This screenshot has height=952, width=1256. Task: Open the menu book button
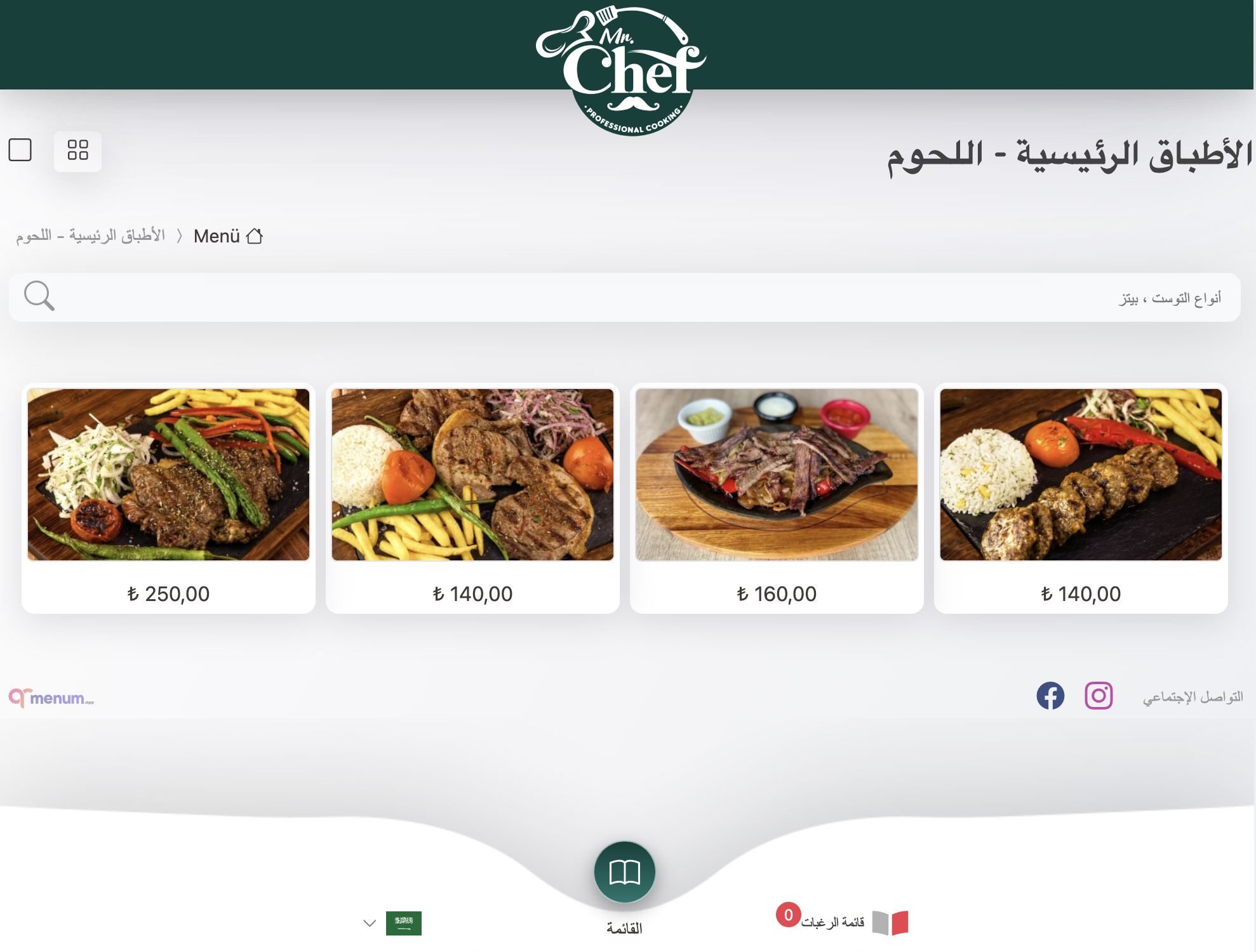click(x=624, y=873)
